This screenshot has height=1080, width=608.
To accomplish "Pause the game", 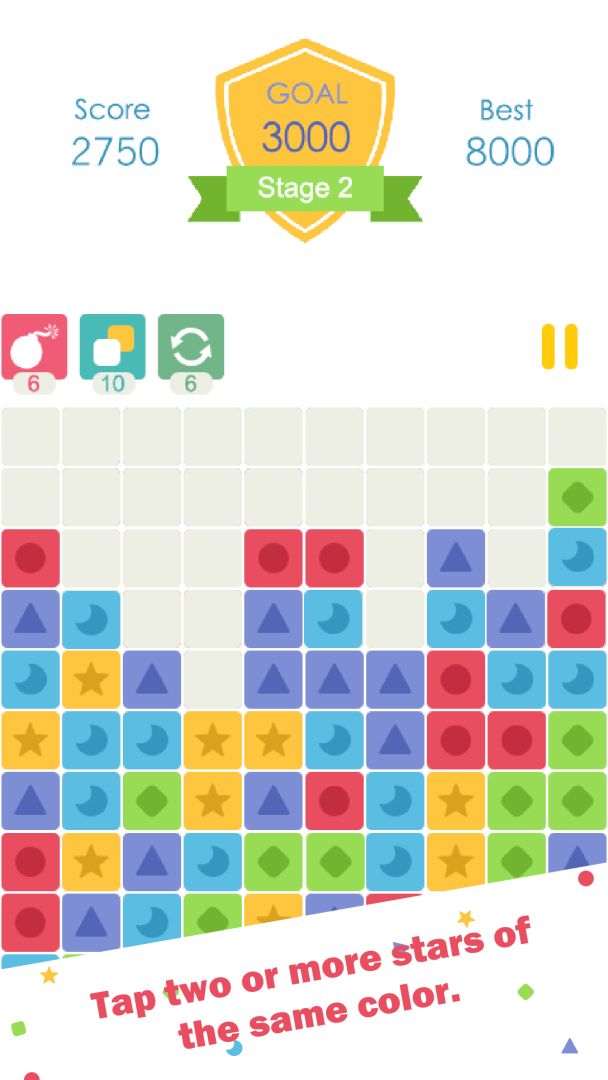I will tap(559, 346).
